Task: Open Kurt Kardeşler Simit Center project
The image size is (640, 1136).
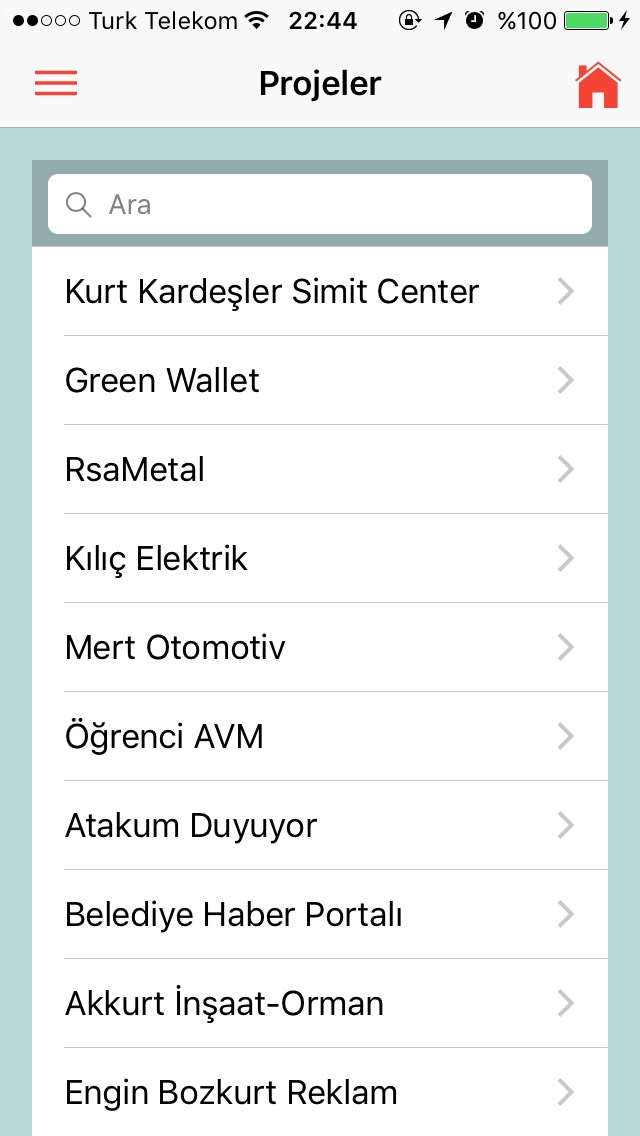Action: (x=320, y=292)
